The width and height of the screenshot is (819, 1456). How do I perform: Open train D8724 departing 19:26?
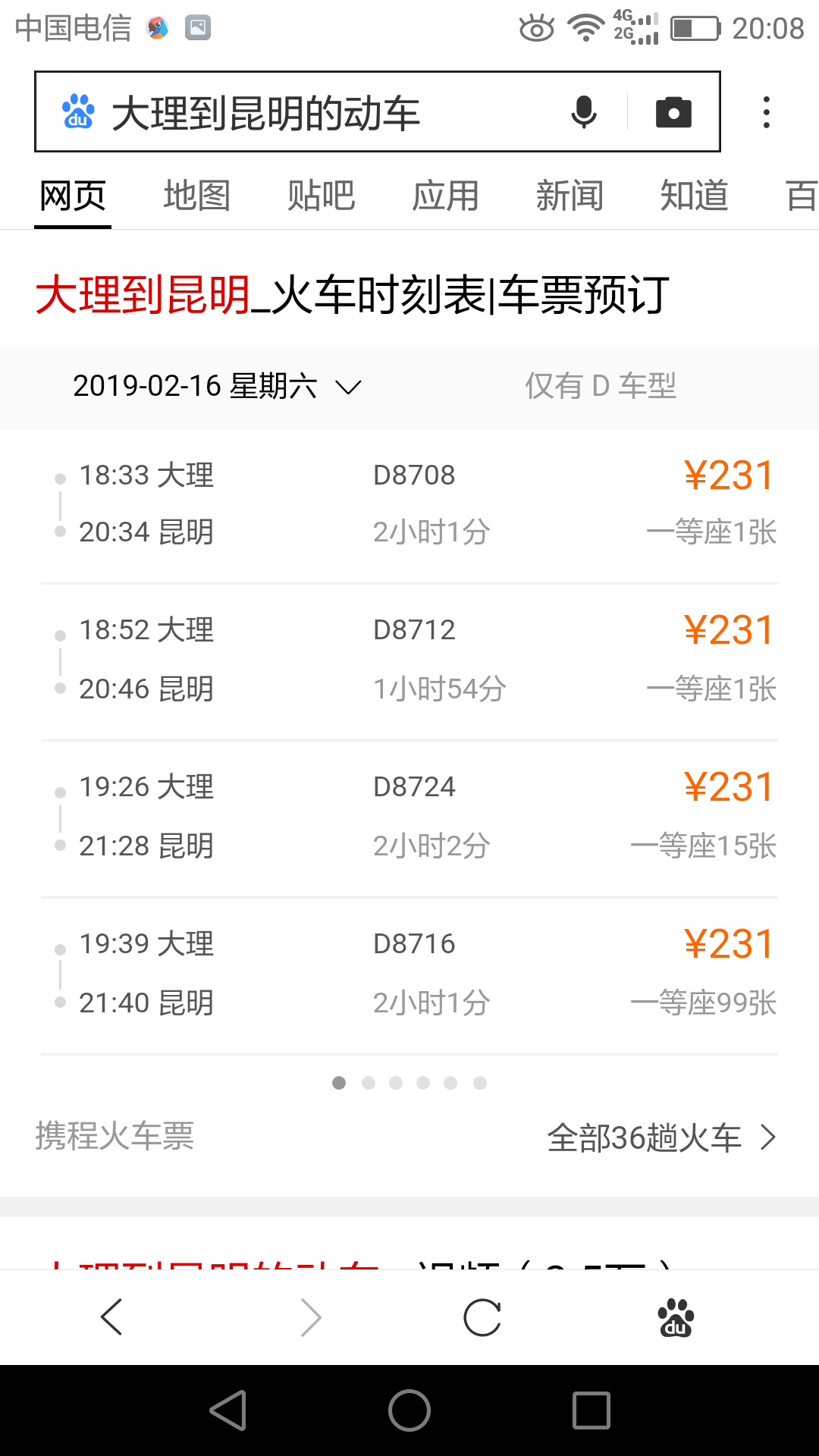point(409,817)
